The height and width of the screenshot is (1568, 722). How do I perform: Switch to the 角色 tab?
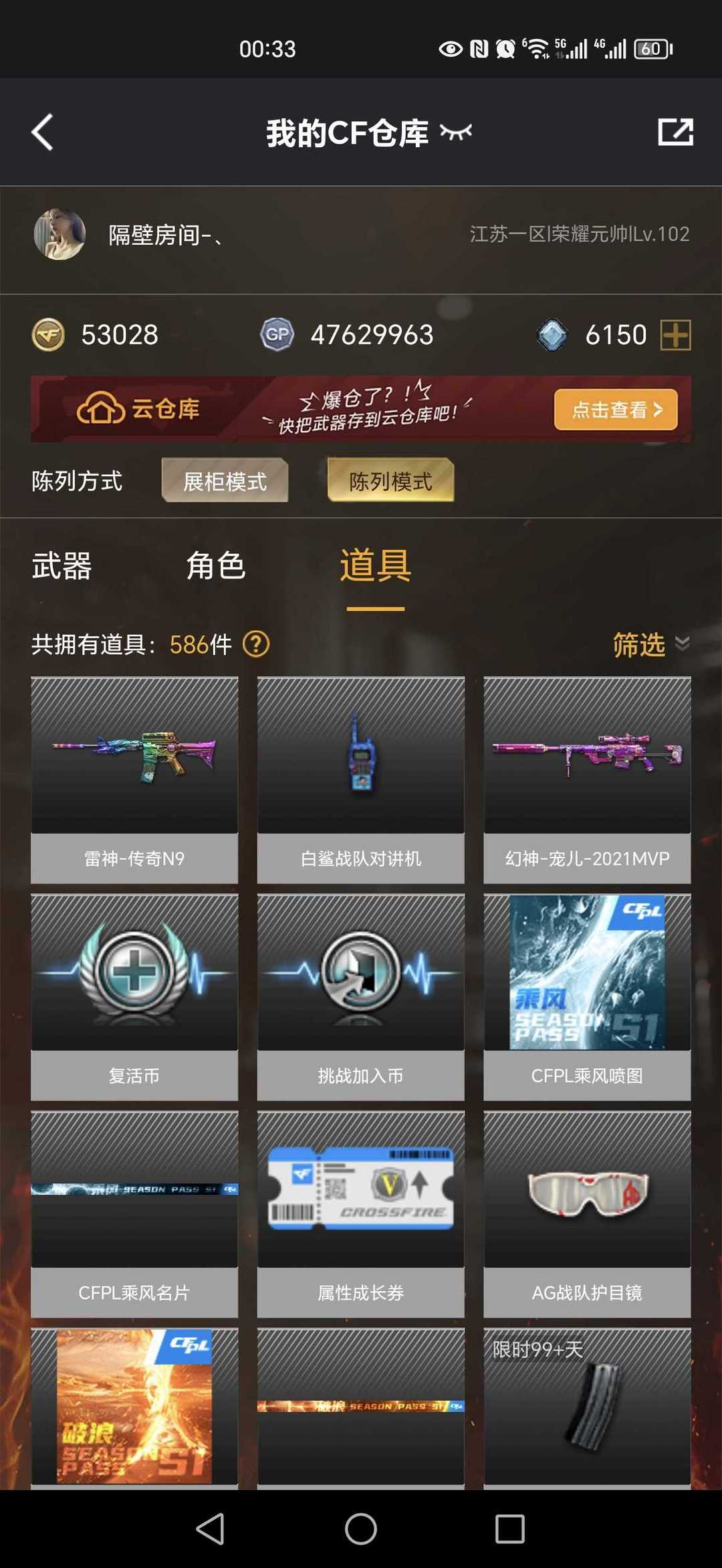pos(215,566)
